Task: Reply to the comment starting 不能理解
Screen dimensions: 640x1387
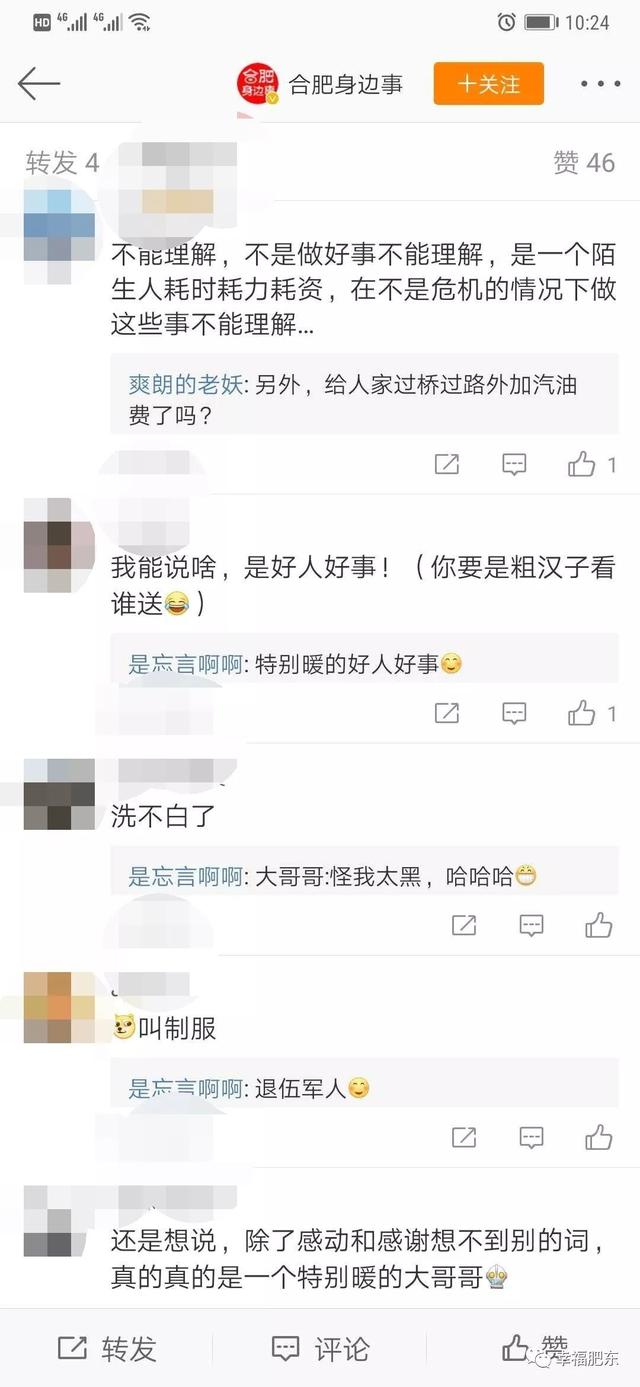Action: [514, 464]
